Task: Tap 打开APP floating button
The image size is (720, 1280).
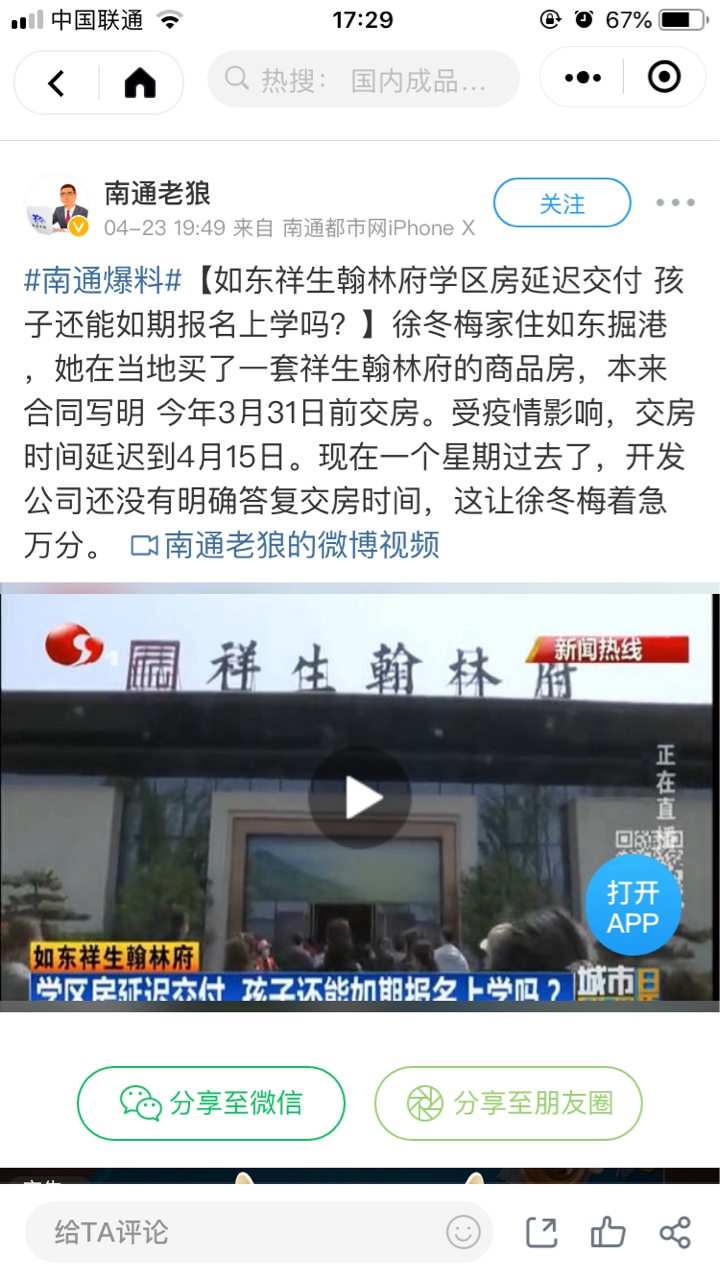Action: [633, 906]
